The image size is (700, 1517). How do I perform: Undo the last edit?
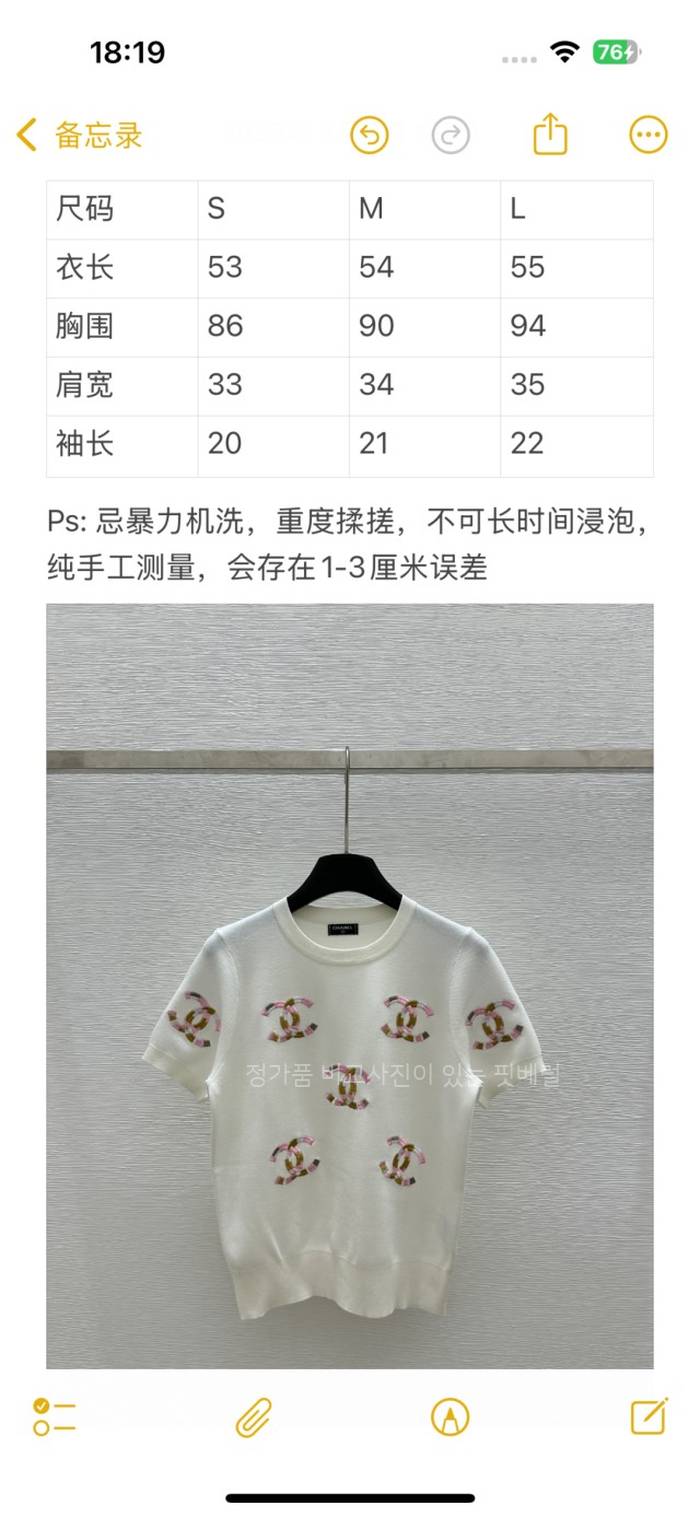(369, 135)
